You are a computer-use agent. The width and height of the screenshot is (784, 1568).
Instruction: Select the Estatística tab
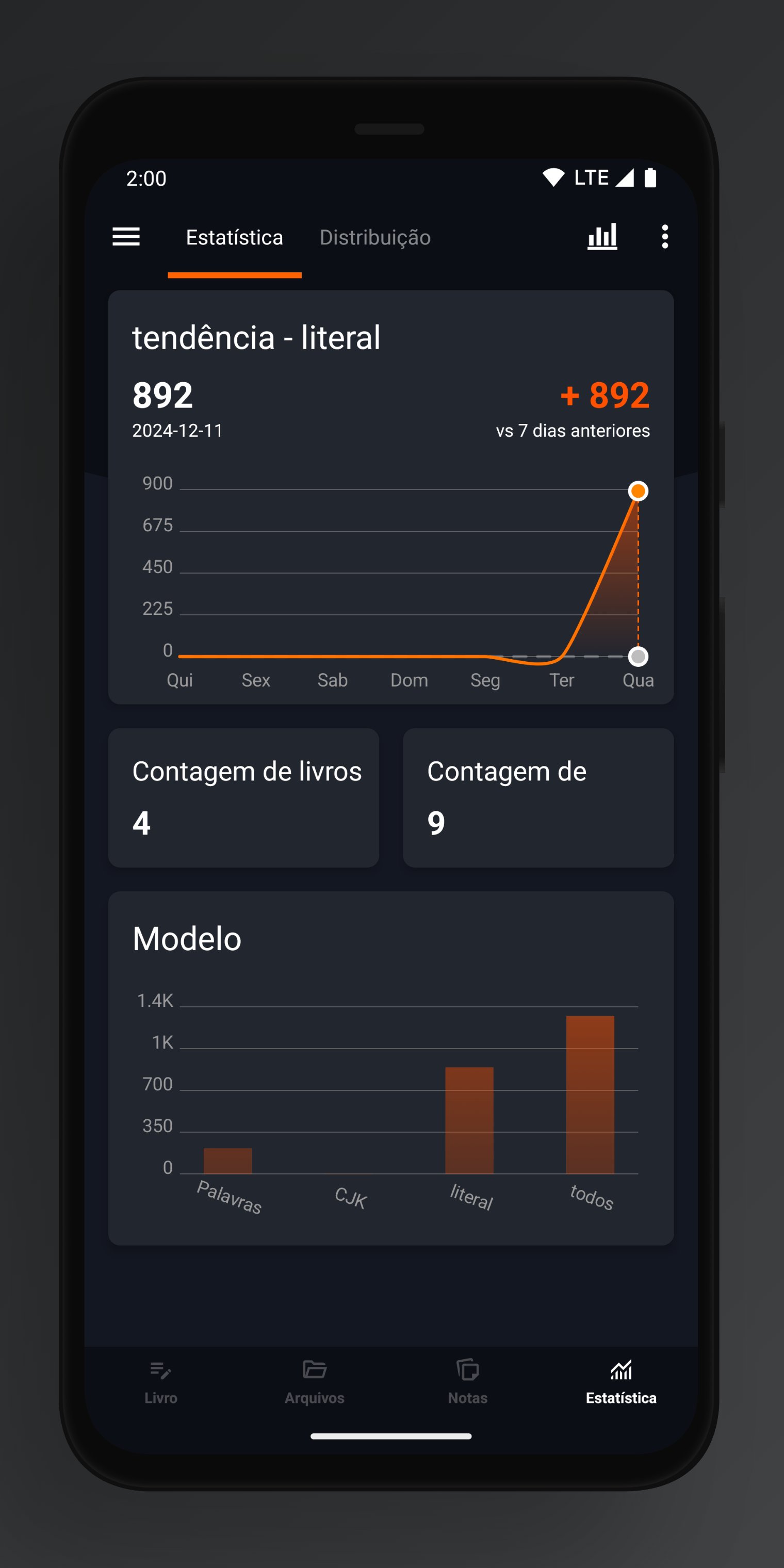(x=235, y=237)
